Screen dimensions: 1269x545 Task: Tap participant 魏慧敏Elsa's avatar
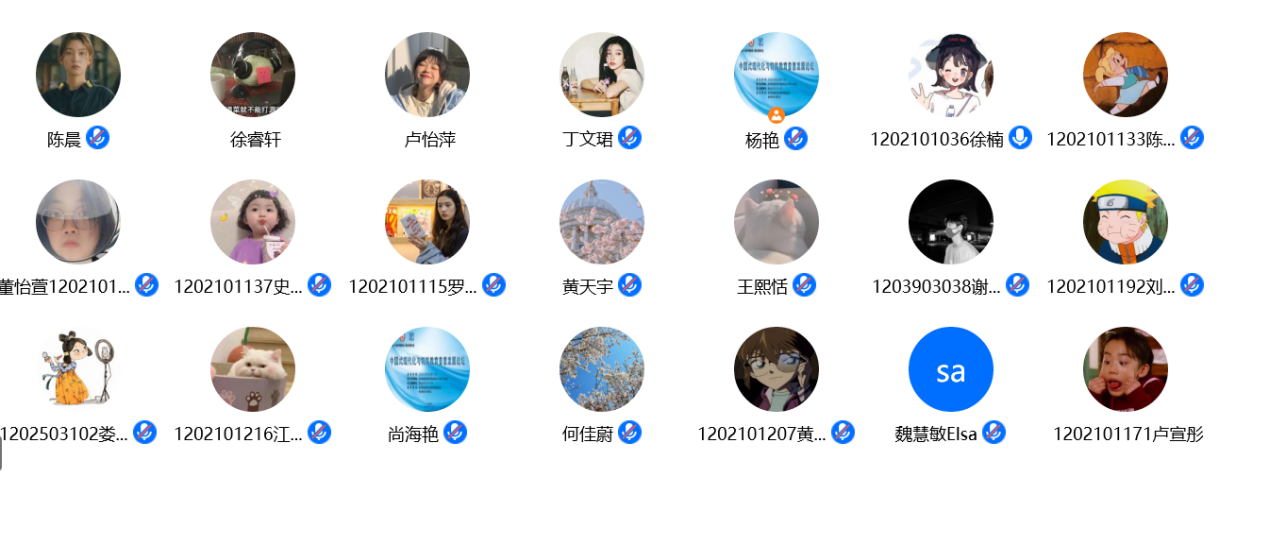point(950,369)
